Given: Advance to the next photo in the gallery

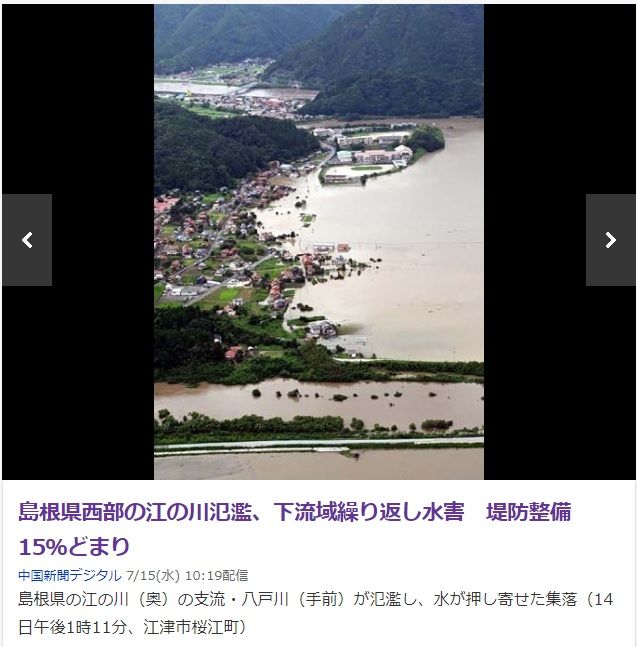Looking at the screenshot, I should pos(610,240).
